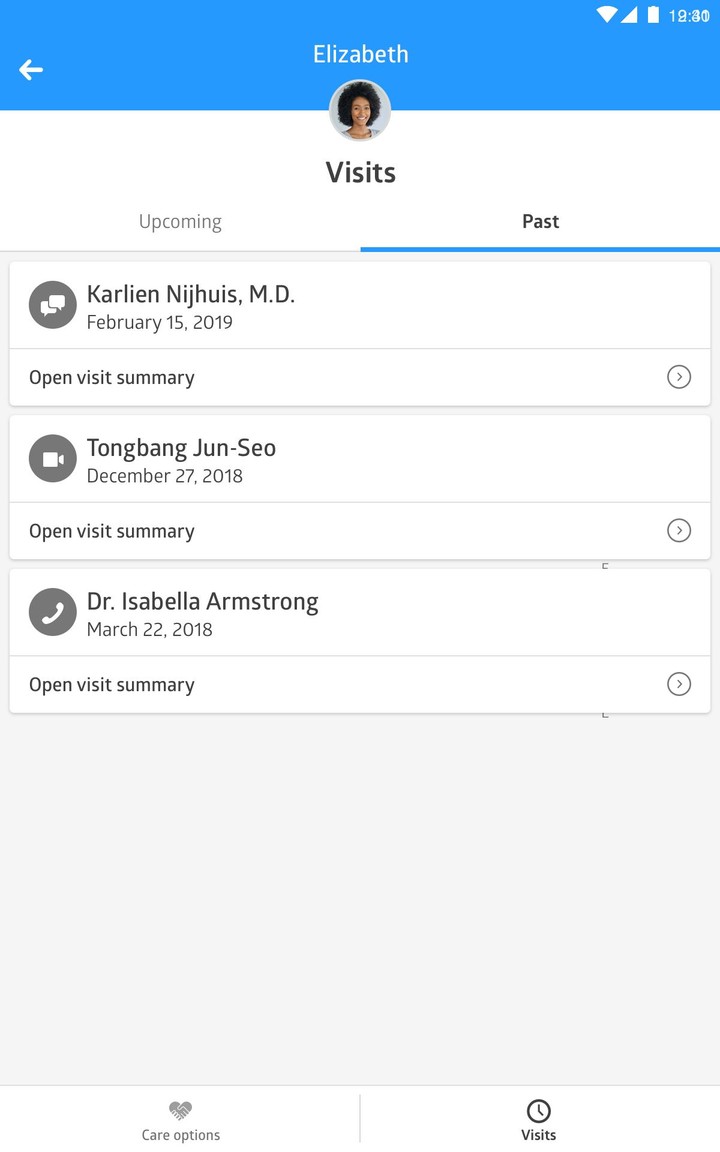
Task: Click the Dr. Isabella Armstrong visit entry
Action: (x=360, y=612)
